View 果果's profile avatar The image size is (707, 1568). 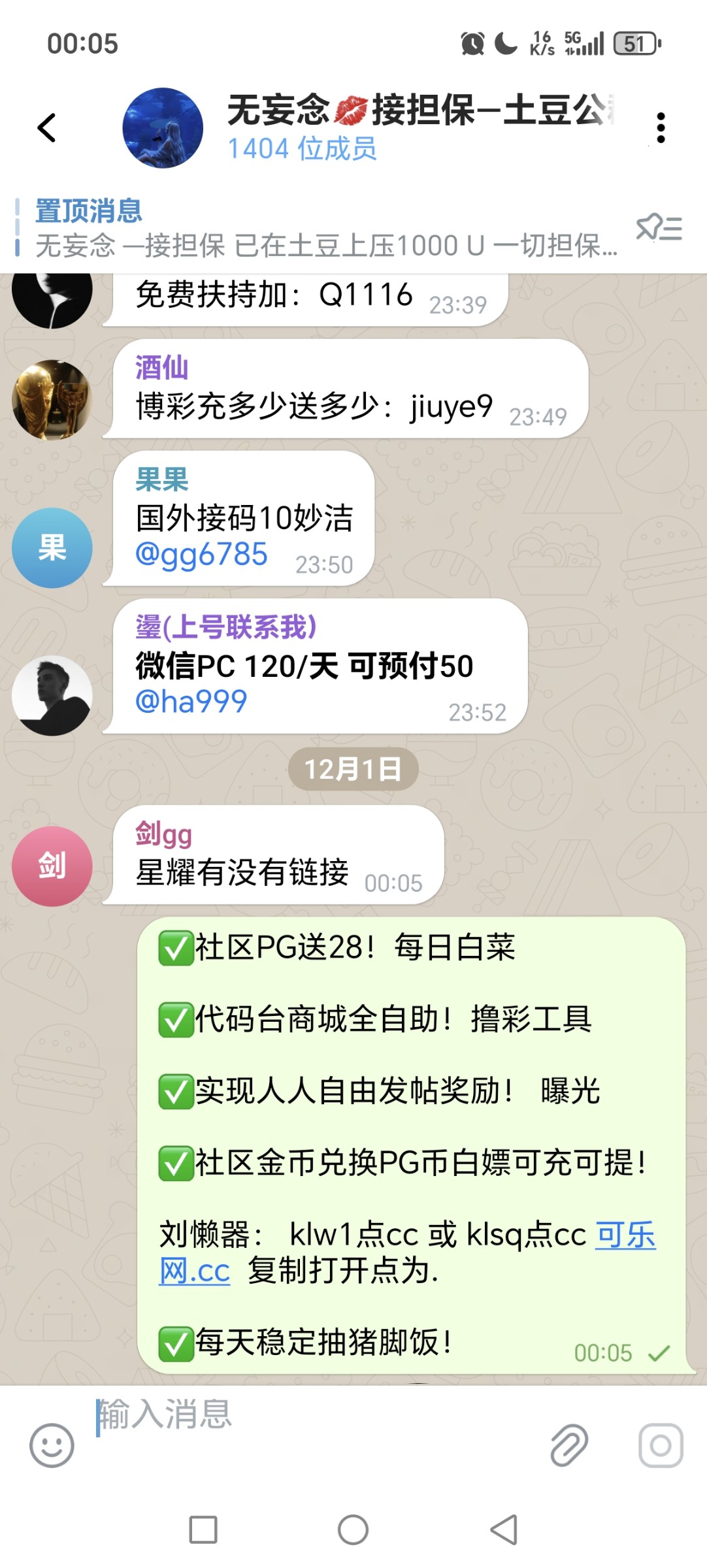pyautogui.click(x=52, y=547)
